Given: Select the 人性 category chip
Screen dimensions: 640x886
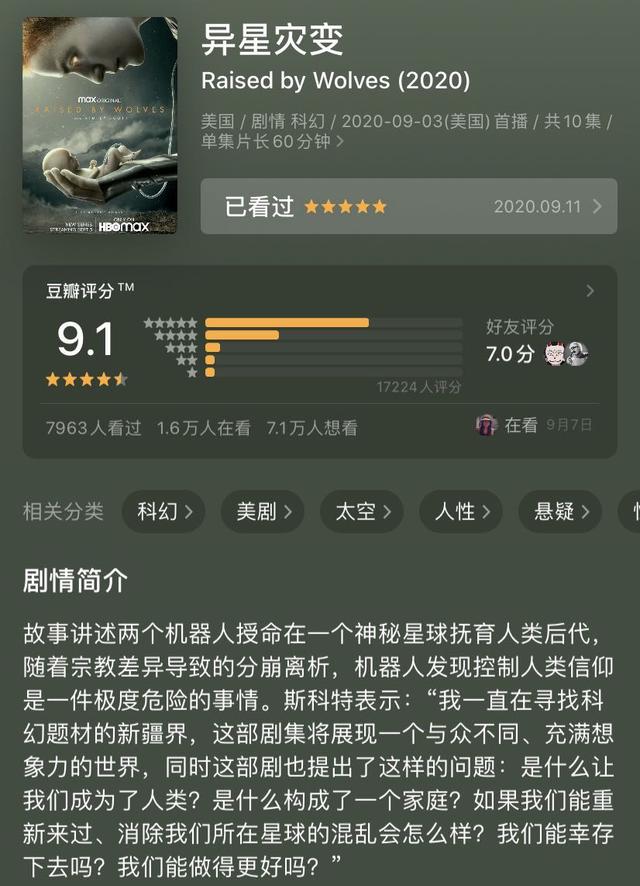Looking at the screenshot, I should (461, 511).
